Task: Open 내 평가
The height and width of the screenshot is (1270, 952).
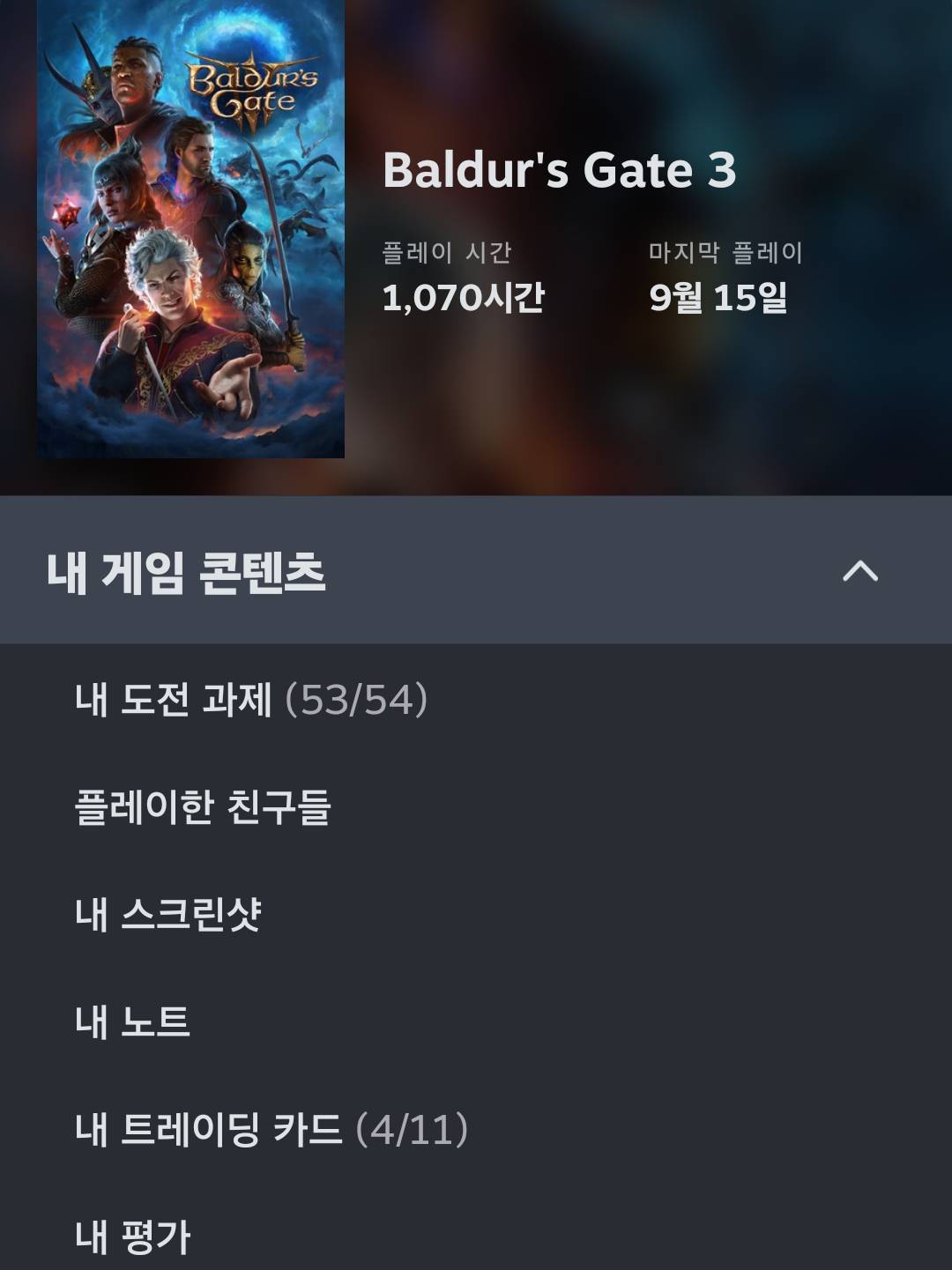Action: point(133,1236)
